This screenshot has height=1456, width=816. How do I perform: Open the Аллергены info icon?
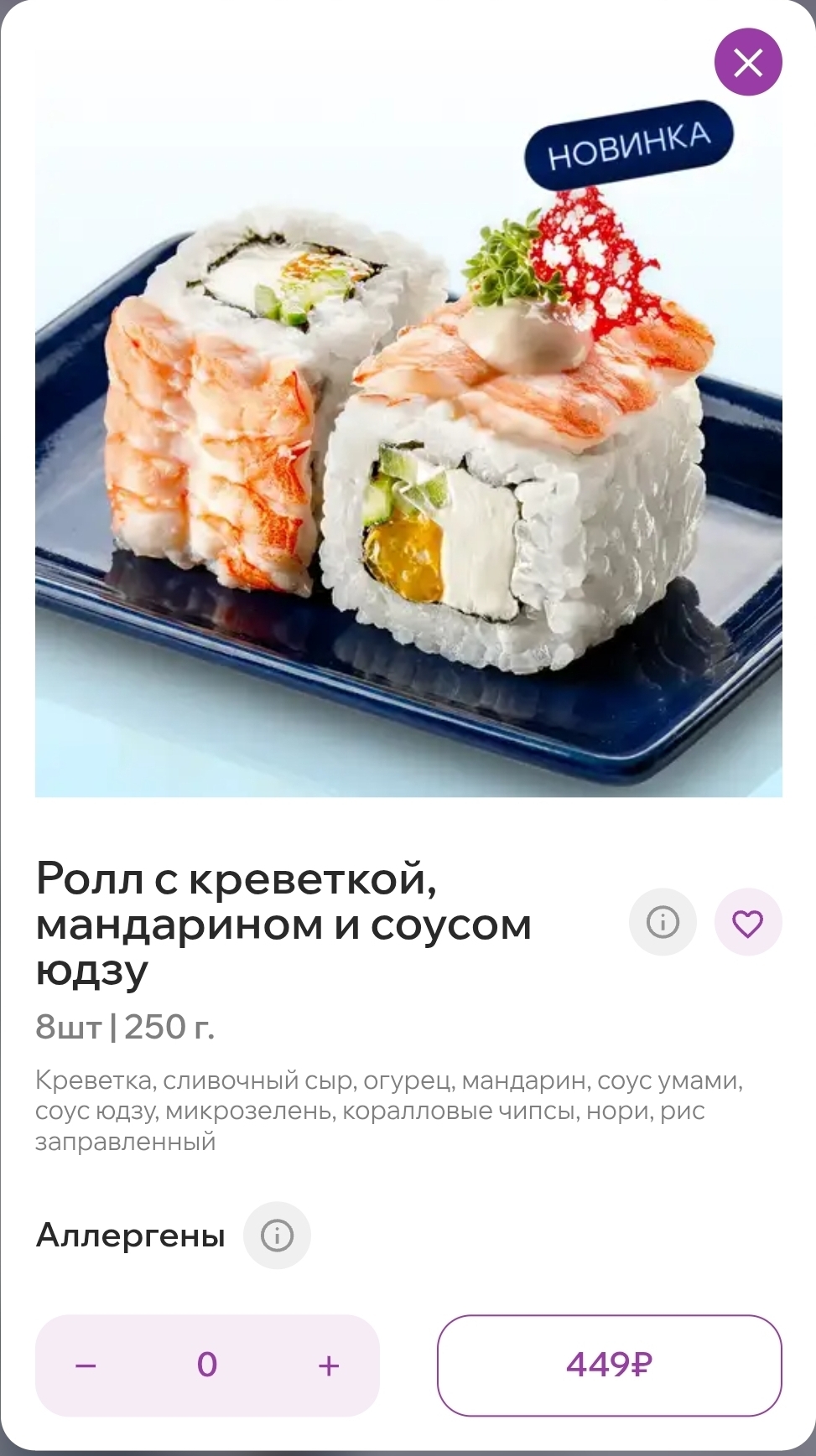(x=277, y=1235)
